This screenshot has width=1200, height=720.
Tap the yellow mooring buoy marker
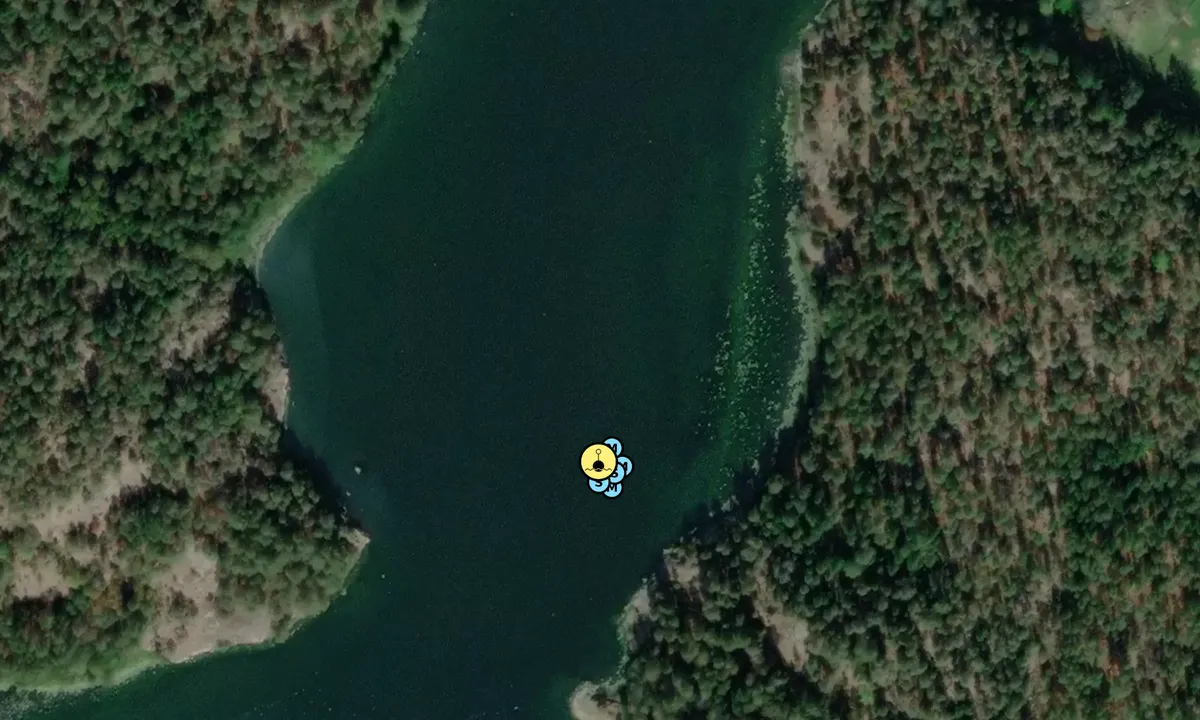pos(597,462)
